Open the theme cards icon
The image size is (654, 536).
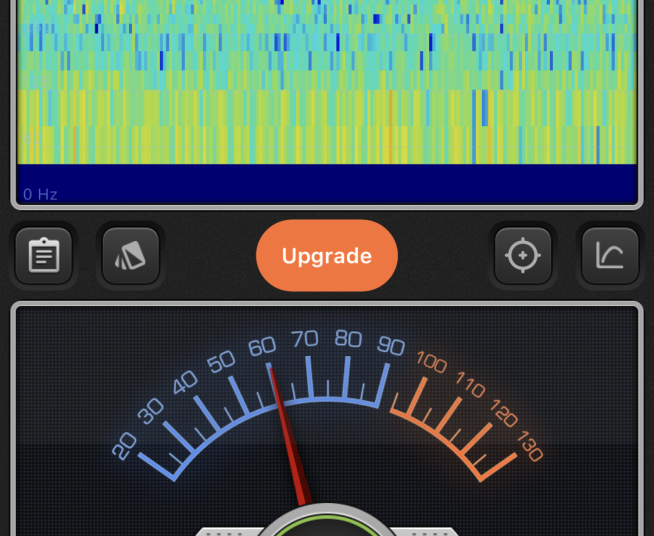click(x=131, y=256)
